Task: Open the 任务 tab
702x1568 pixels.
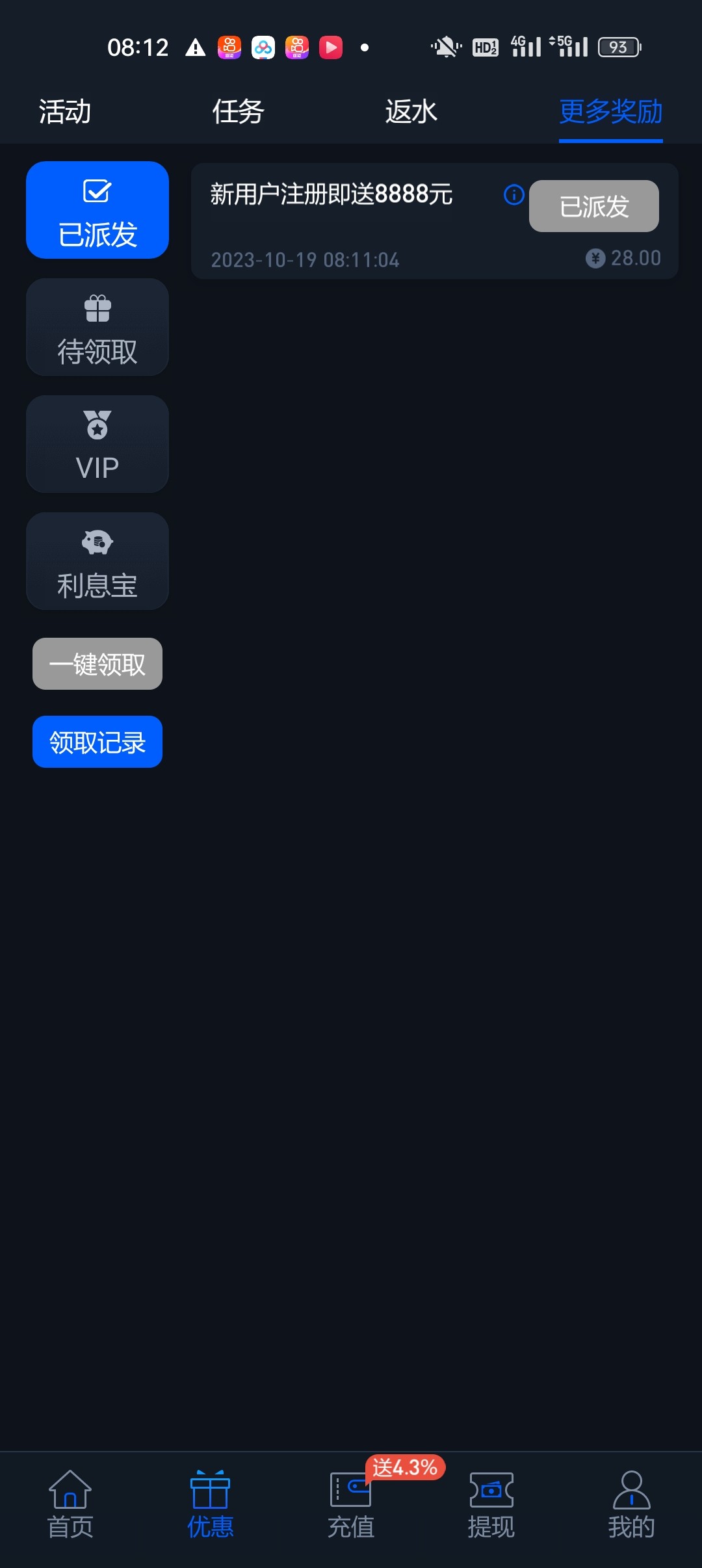Action: pos(238,112)
